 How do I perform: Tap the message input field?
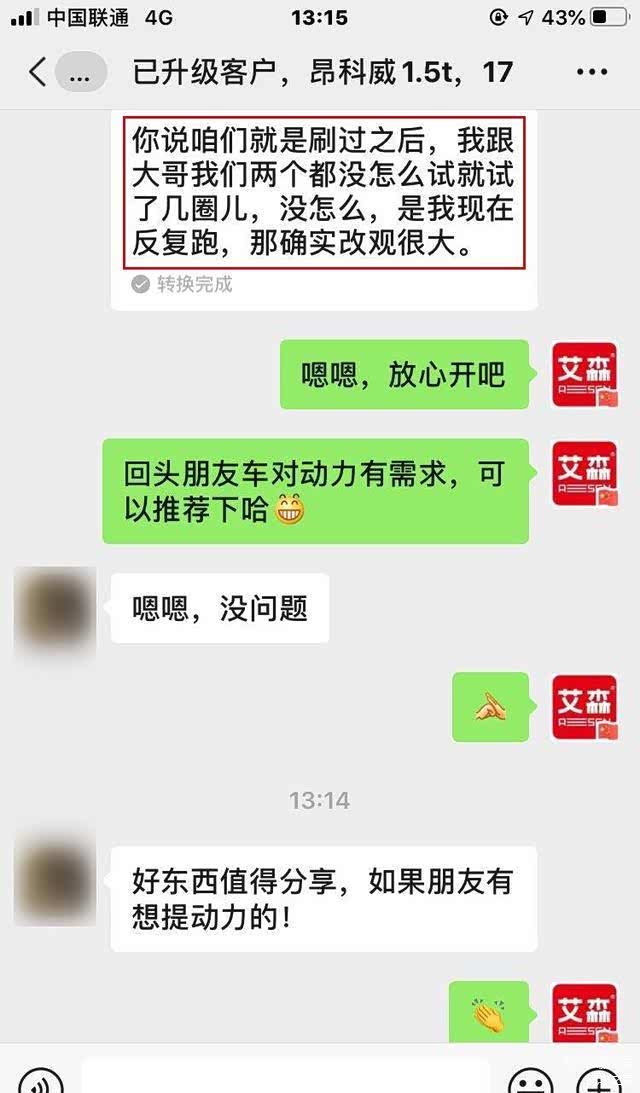285,1078
